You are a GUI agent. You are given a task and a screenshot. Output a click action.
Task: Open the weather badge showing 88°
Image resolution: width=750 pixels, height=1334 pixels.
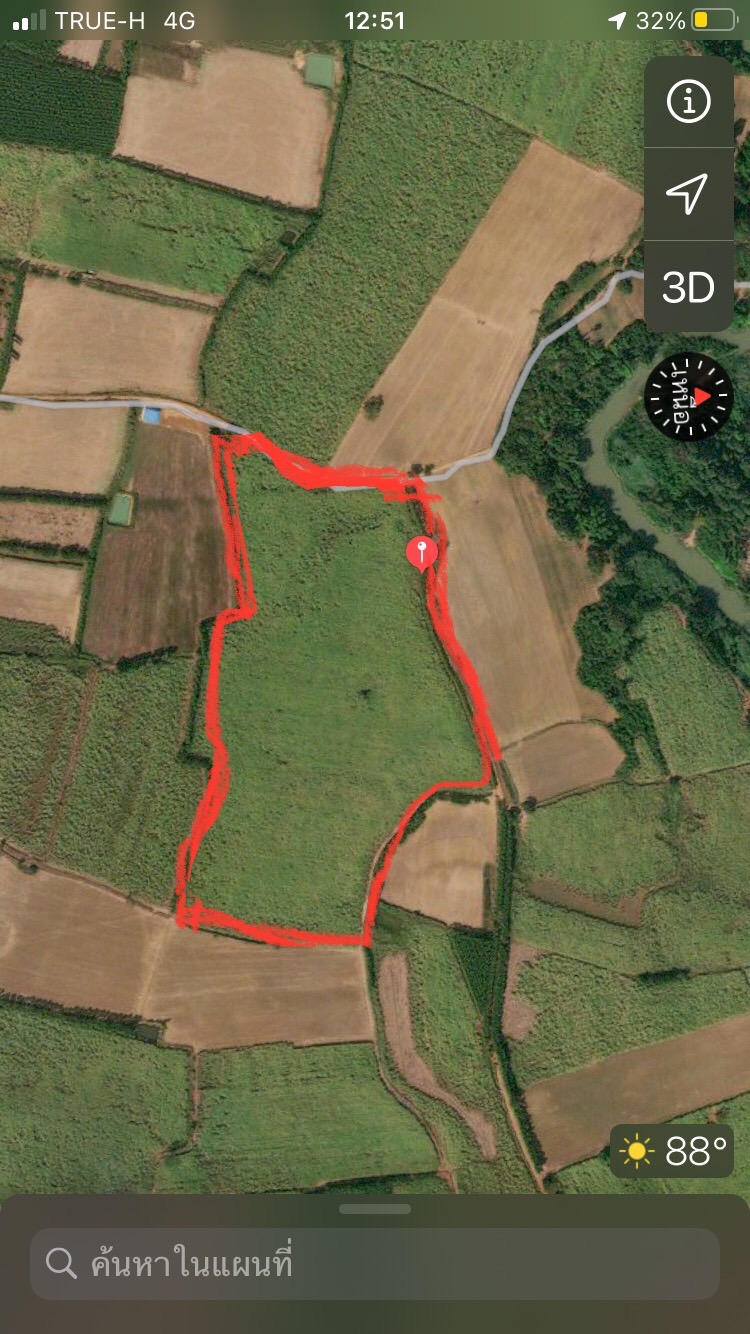click(674, 1151)
